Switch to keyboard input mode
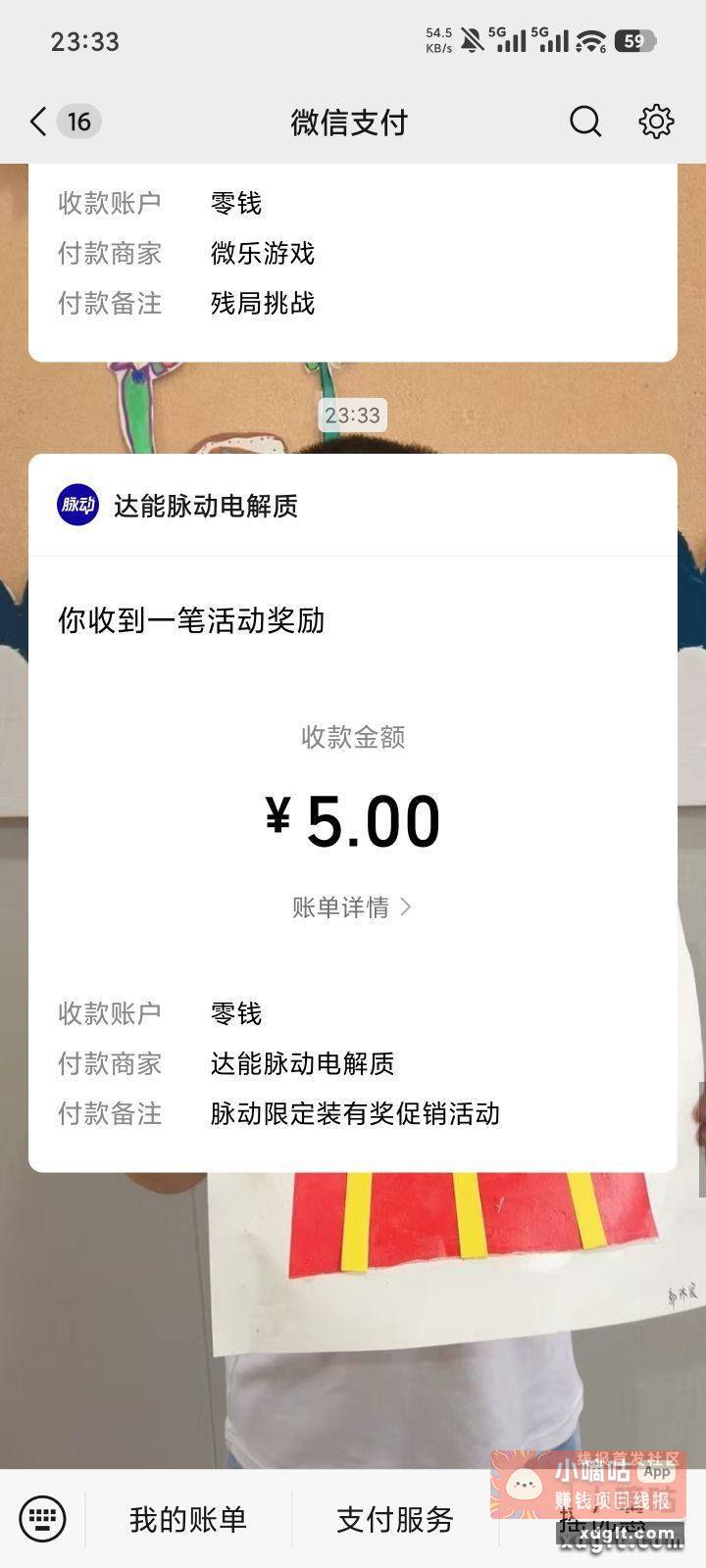 [x=42, y=1519]
